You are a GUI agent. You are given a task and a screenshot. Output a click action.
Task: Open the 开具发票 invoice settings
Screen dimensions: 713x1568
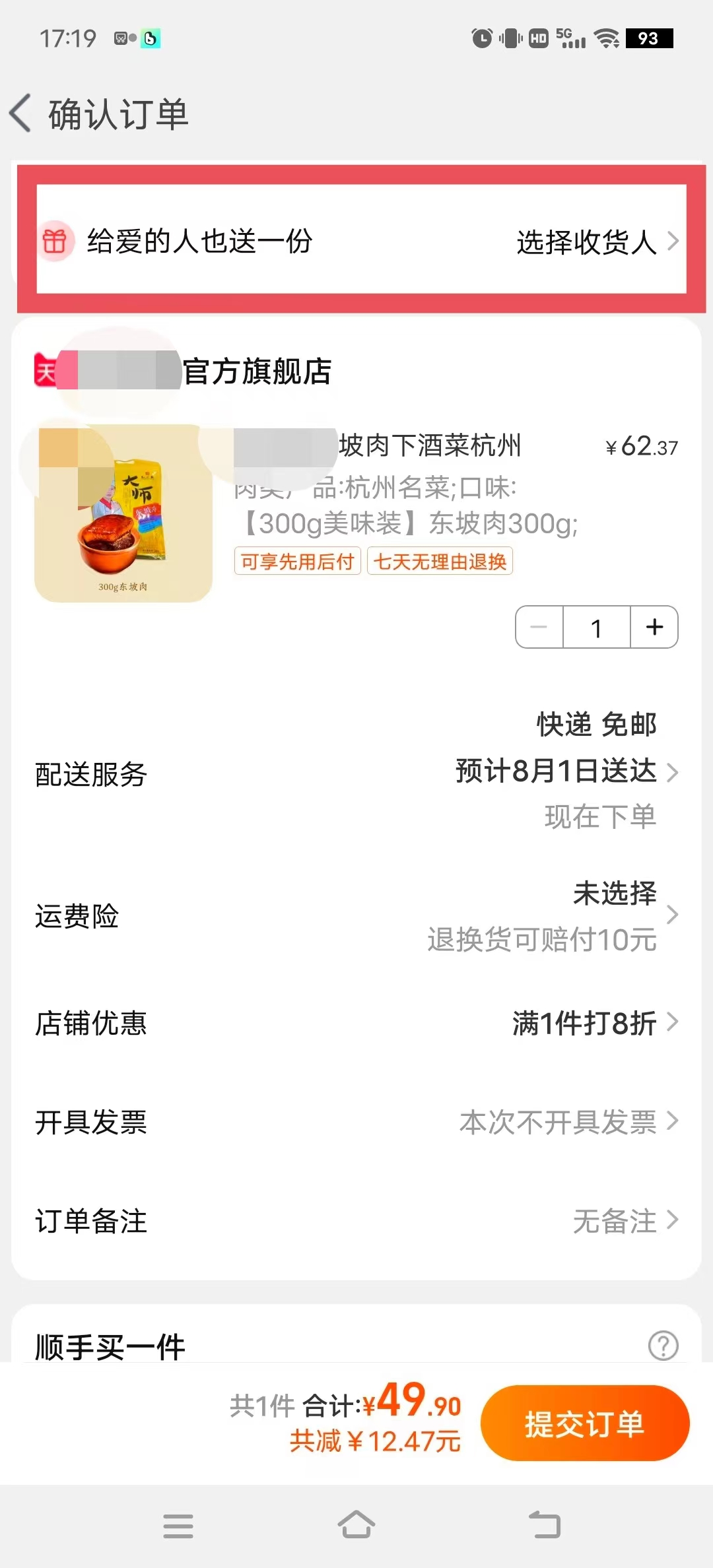(568, 1122)
